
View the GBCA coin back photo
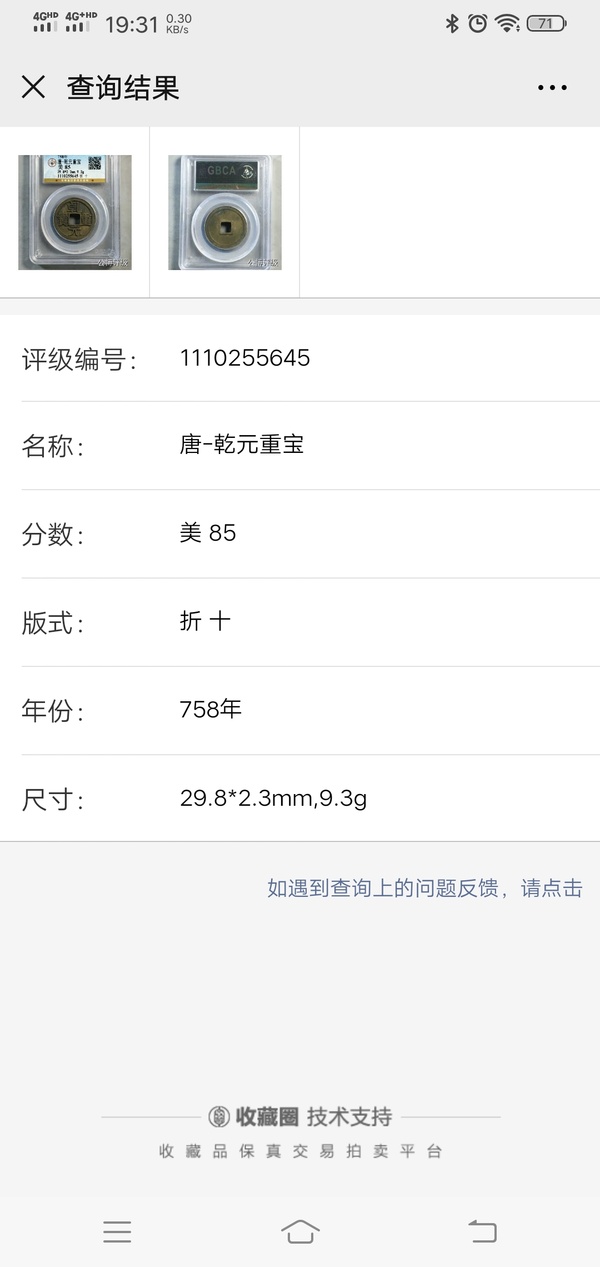(x=225, y=212)
